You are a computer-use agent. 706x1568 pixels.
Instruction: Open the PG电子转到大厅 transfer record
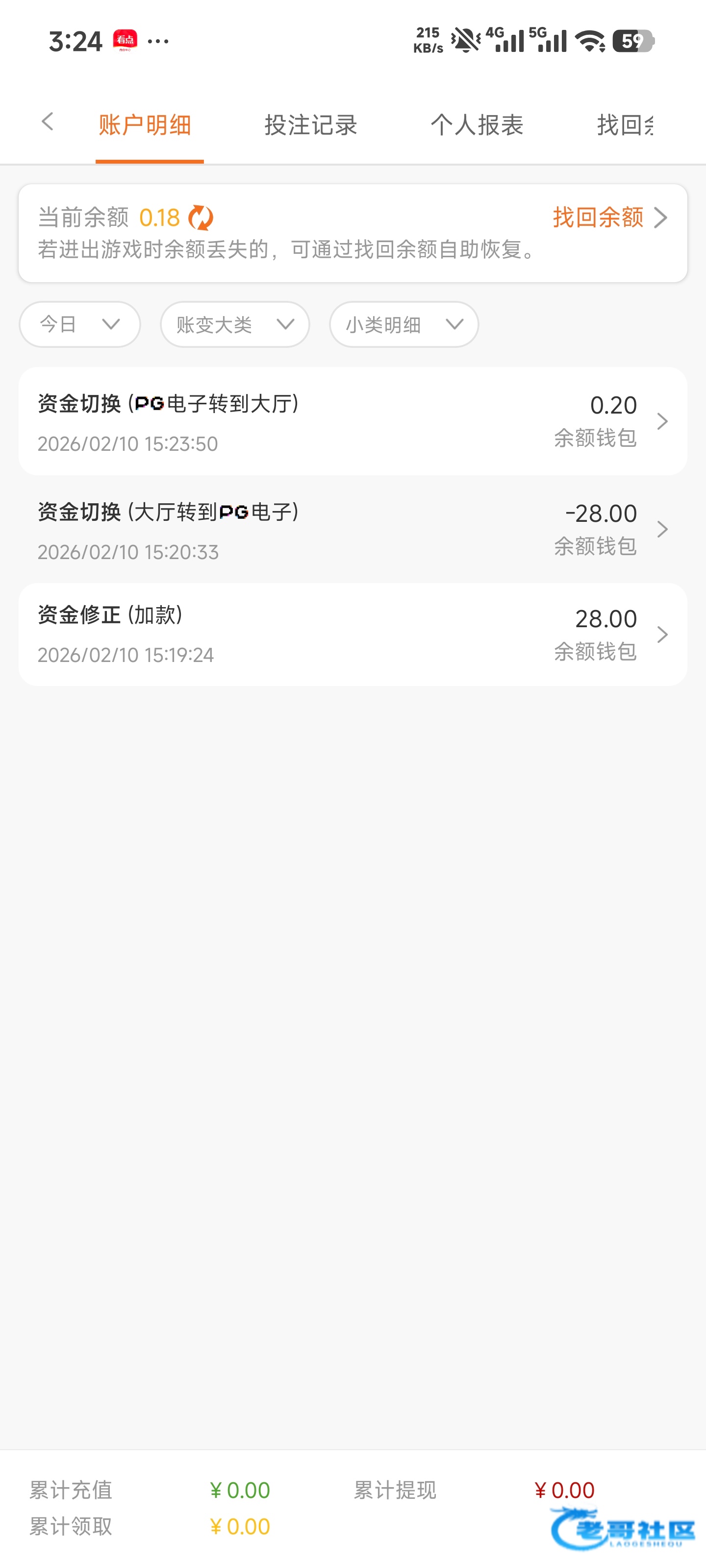[x=353, y=421]
